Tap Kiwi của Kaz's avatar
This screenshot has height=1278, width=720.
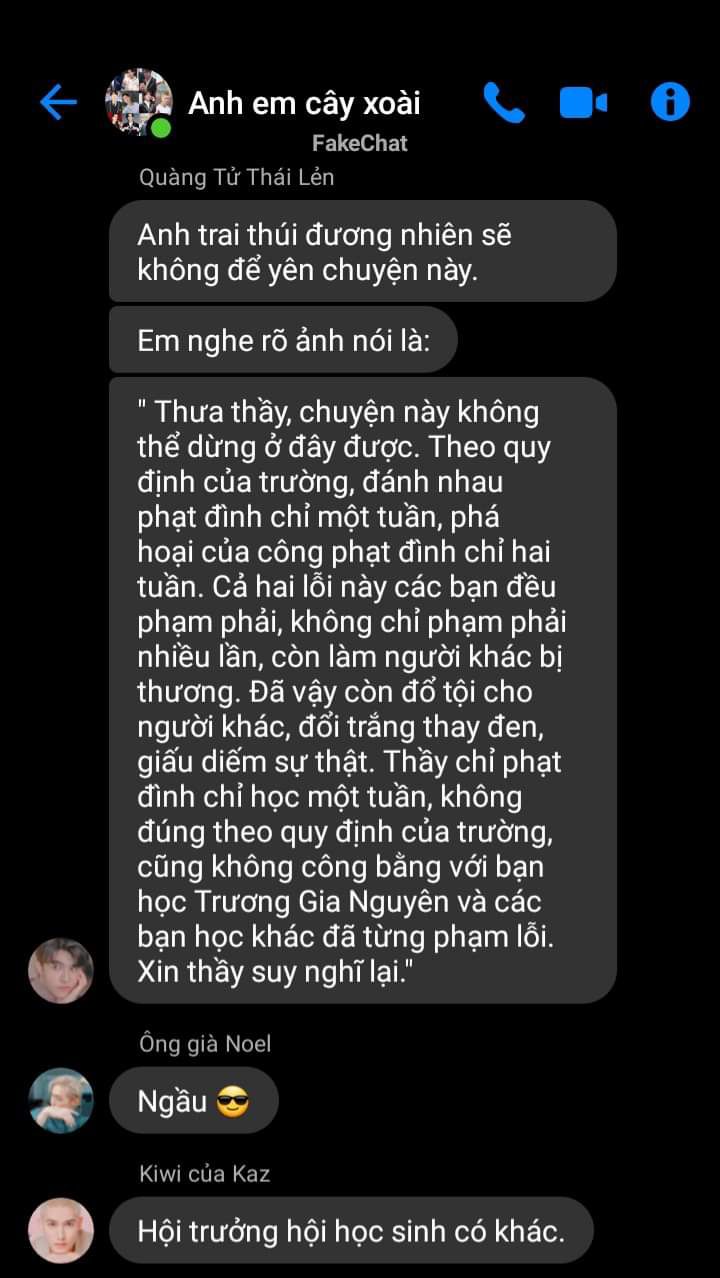tap(61, 1230)
